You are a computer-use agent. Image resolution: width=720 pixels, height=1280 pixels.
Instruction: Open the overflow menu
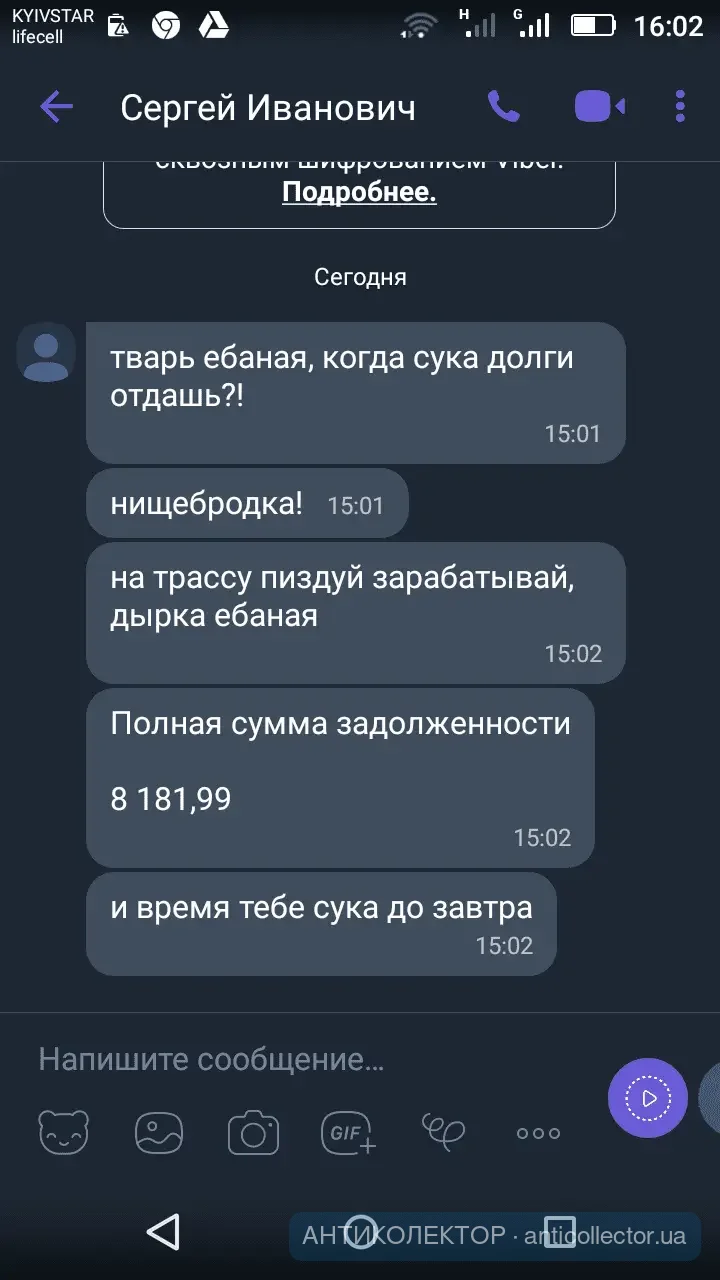click(x=680, y=106)
